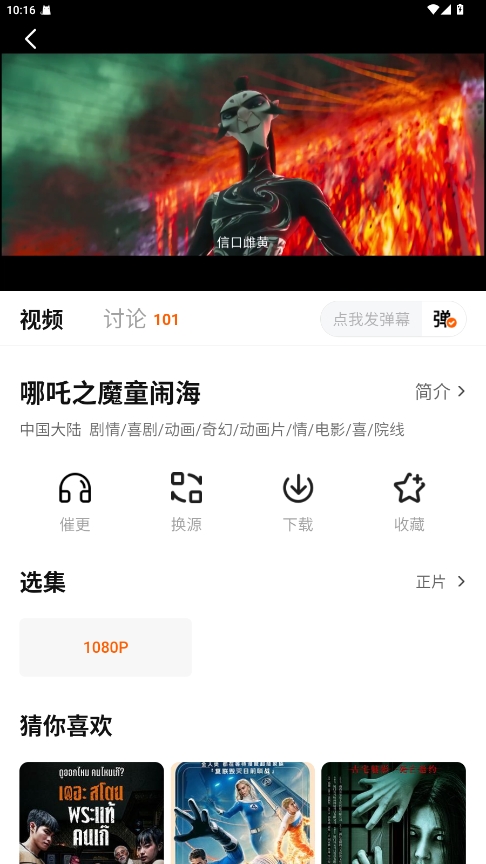Open the 正片 episode list
The image size is (486, 864).
click(x=440, y=582)
